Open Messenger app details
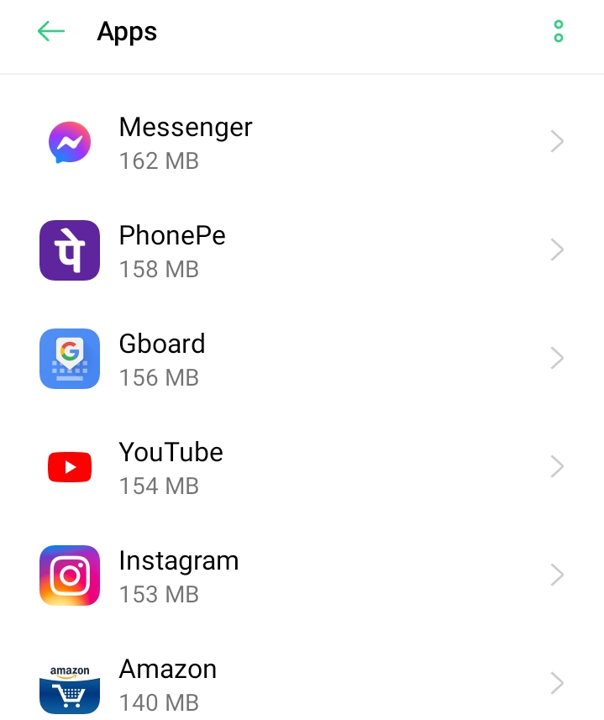This screenshot has height=720, width=604. pyautogui.click(x=300, y=143)
